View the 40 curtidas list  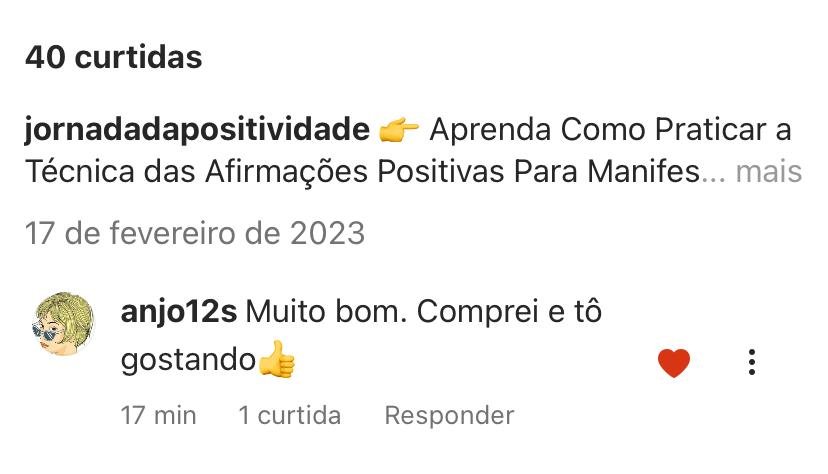[113, 57]
